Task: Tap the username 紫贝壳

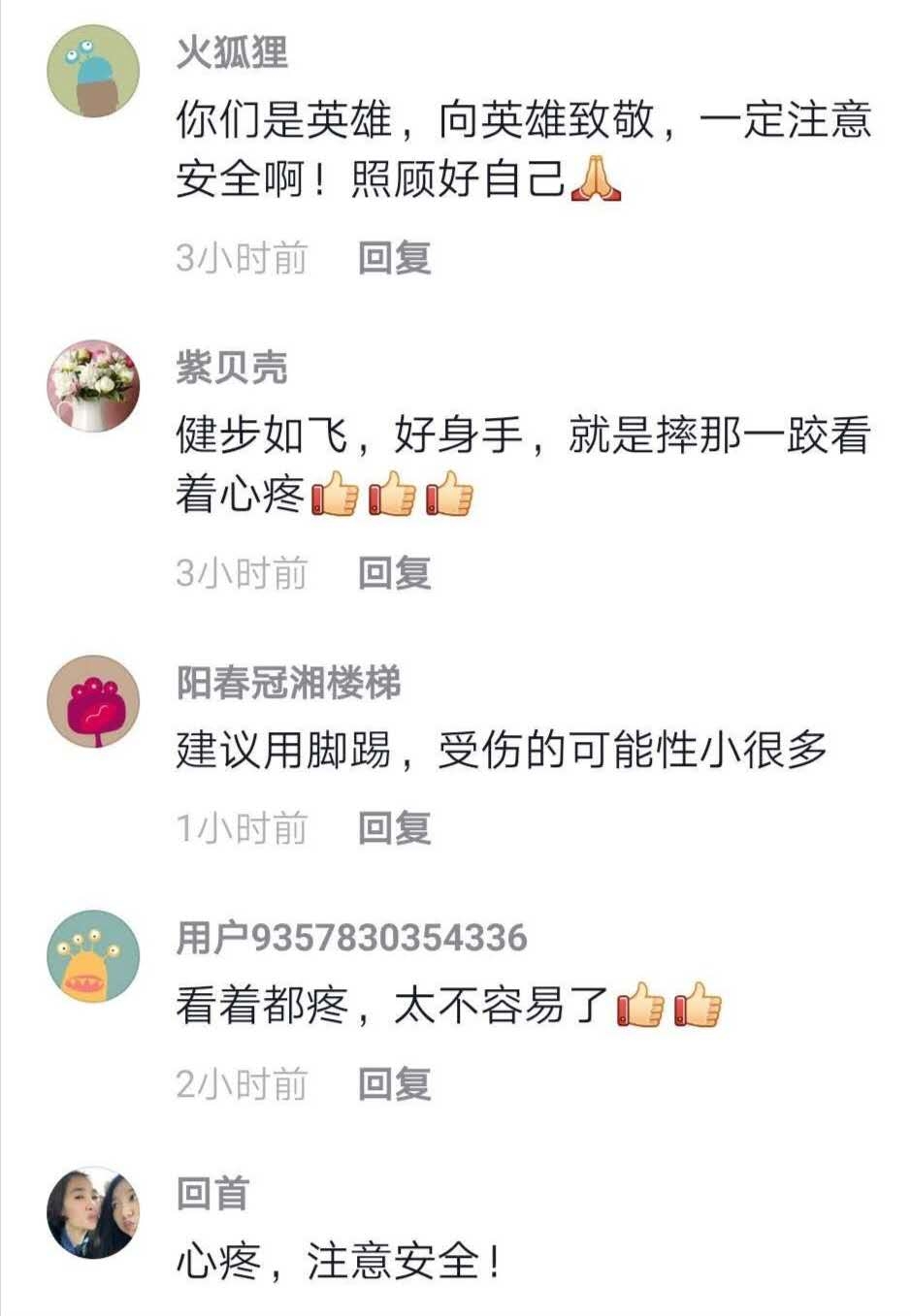Action: 231,368
